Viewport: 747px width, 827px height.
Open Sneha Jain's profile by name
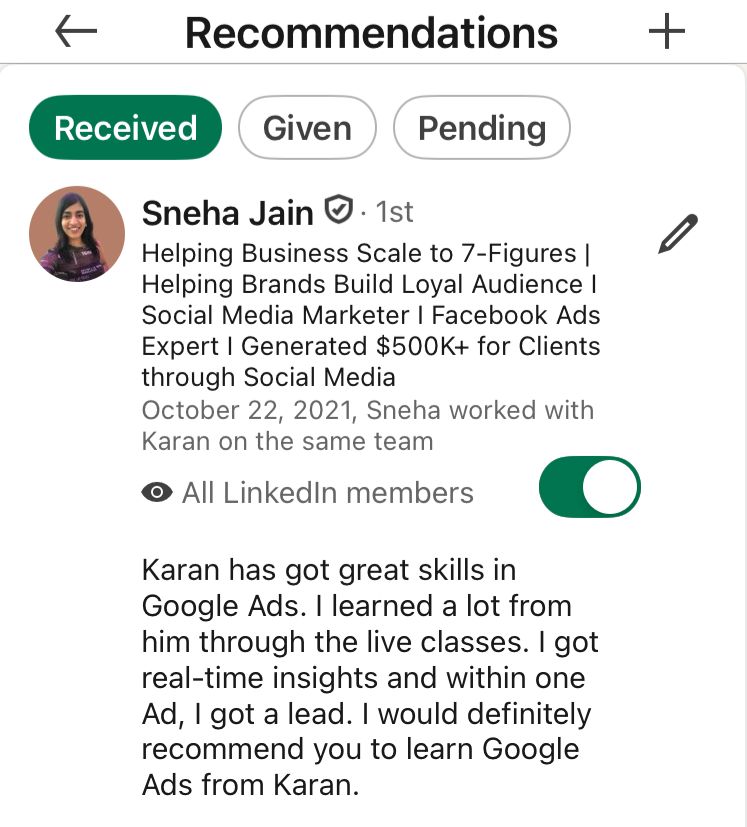228,212
